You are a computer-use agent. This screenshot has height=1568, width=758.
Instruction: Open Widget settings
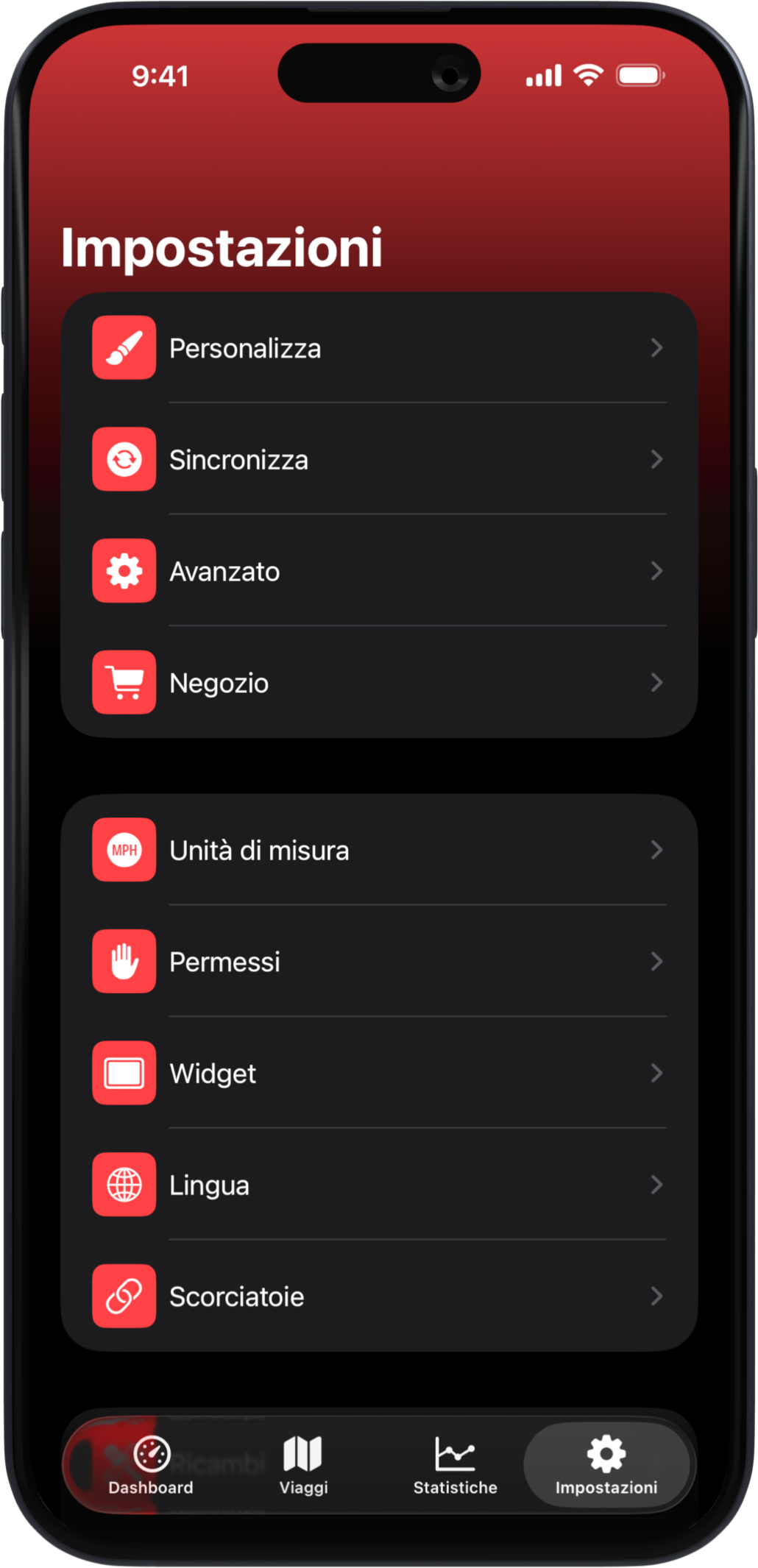point(378,1074)
